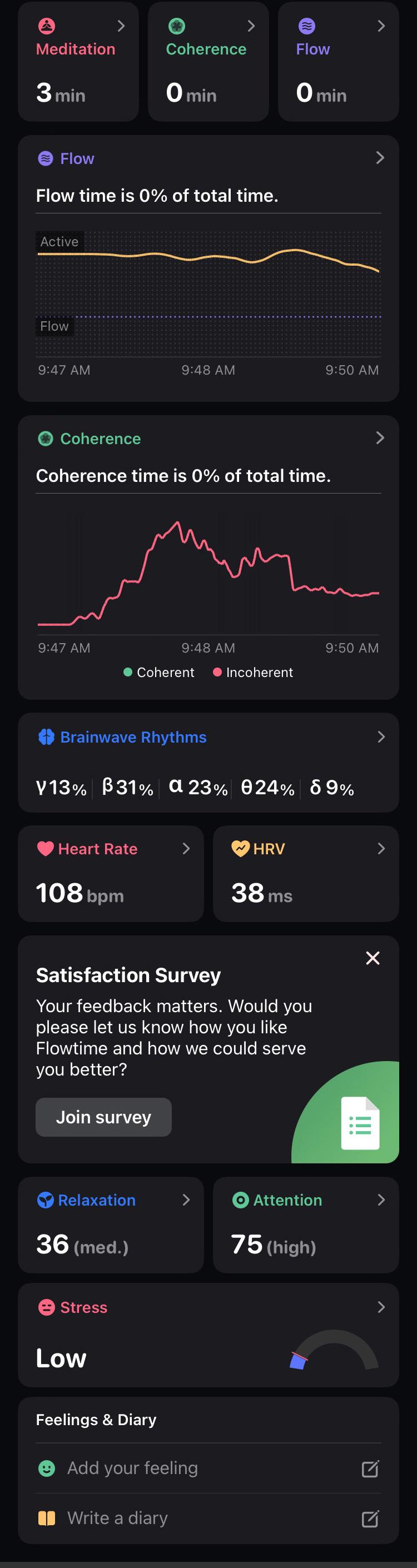View Heart Rate details

coord(111,873)
